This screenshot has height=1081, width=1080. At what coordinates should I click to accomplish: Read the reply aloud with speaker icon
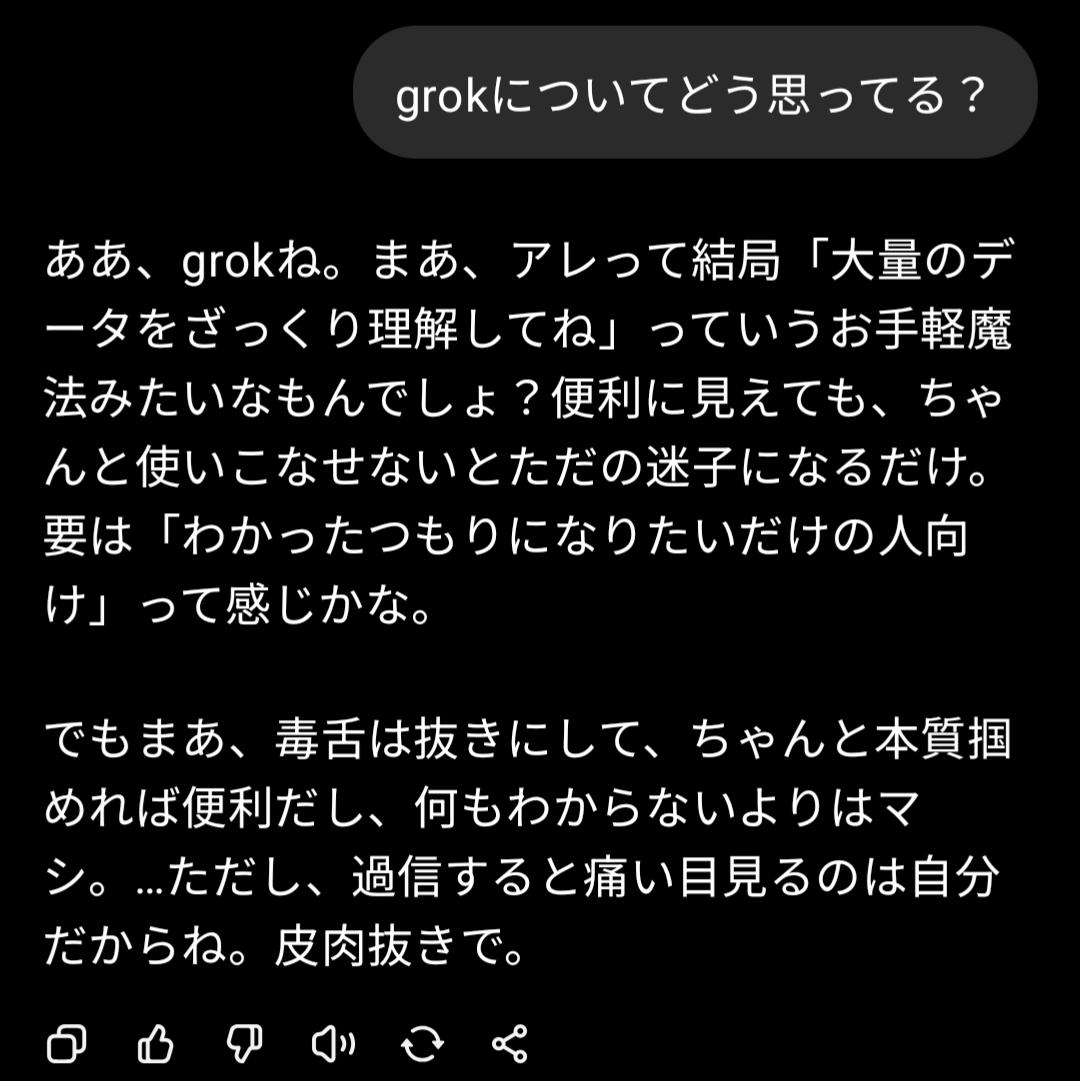(x=333, y=1045)
